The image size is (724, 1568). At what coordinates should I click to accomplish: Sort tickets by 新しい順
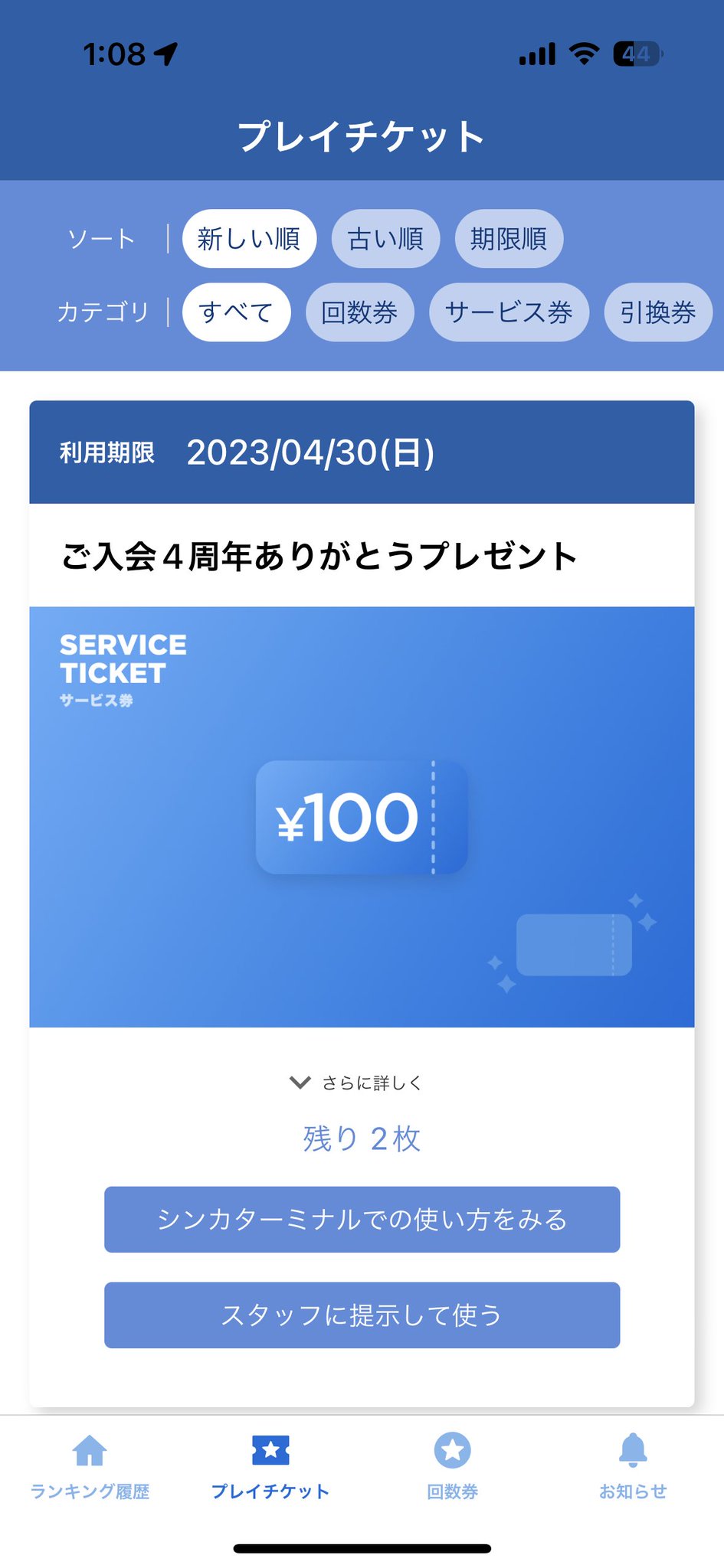click(249, 239)
